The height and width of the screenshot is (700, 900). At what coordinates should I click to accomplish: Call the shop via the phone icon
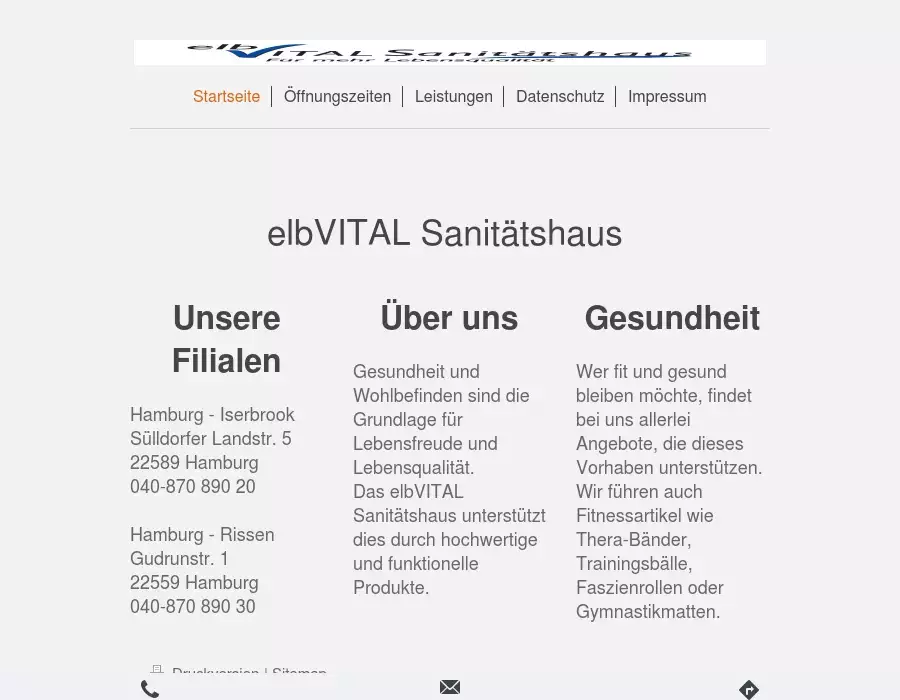[150, 689]
